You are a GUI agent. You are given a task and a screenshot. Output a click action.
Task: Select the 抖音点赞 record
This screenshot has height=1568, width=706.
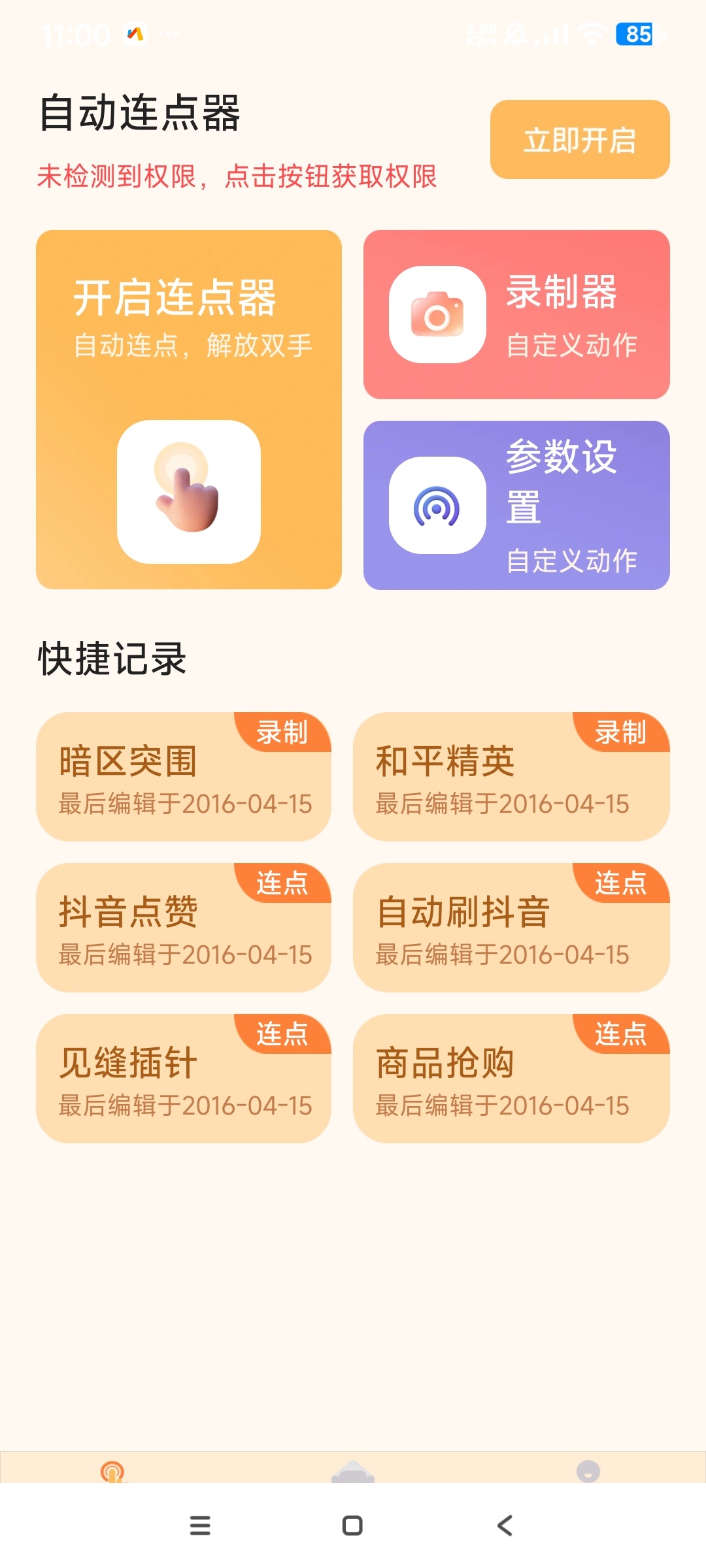pyautogui.click(x=184, y=928)
